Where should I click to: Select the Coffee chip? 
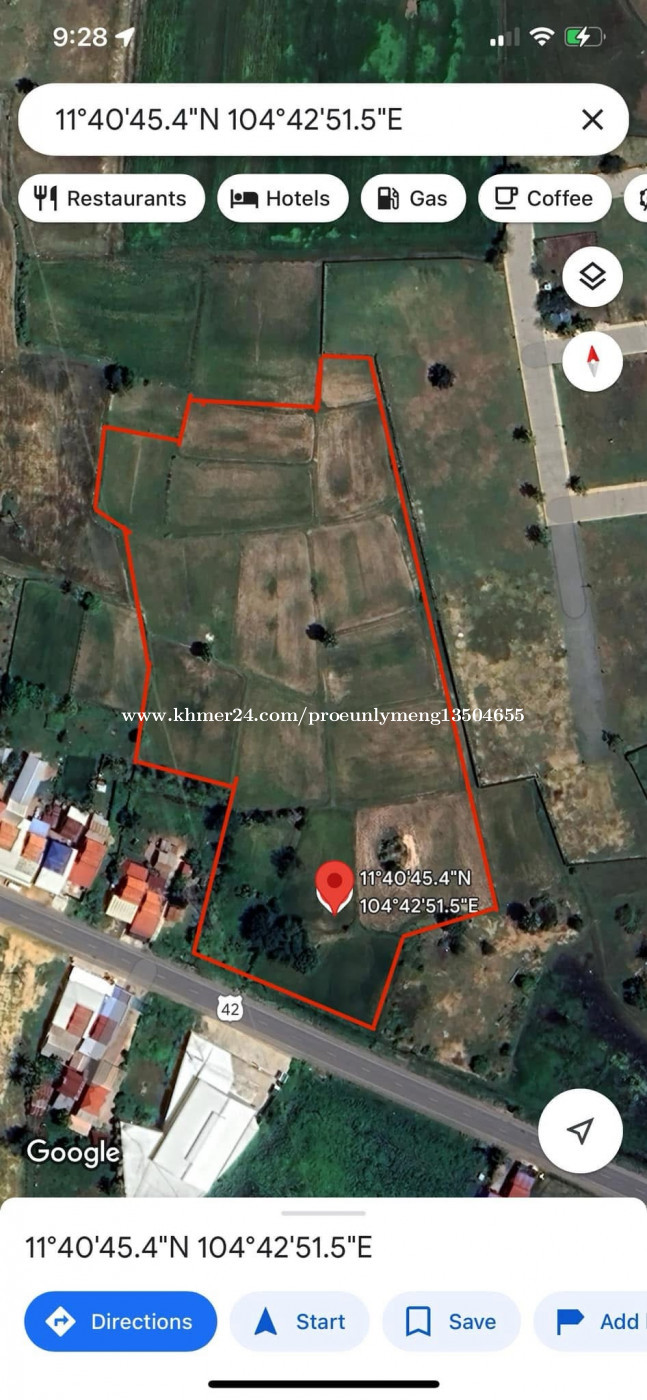tap(545, 198)
